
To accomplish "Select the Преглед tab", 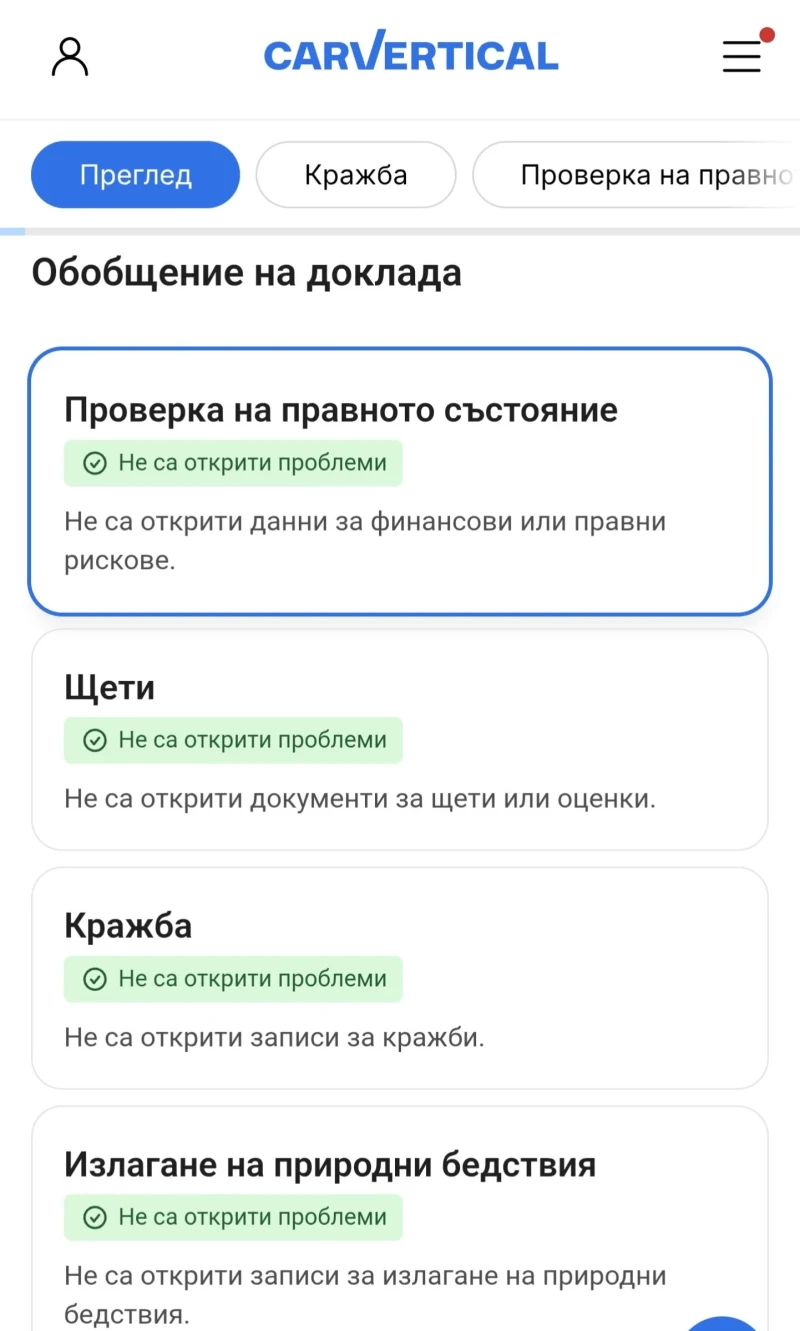I will point(136,175).
